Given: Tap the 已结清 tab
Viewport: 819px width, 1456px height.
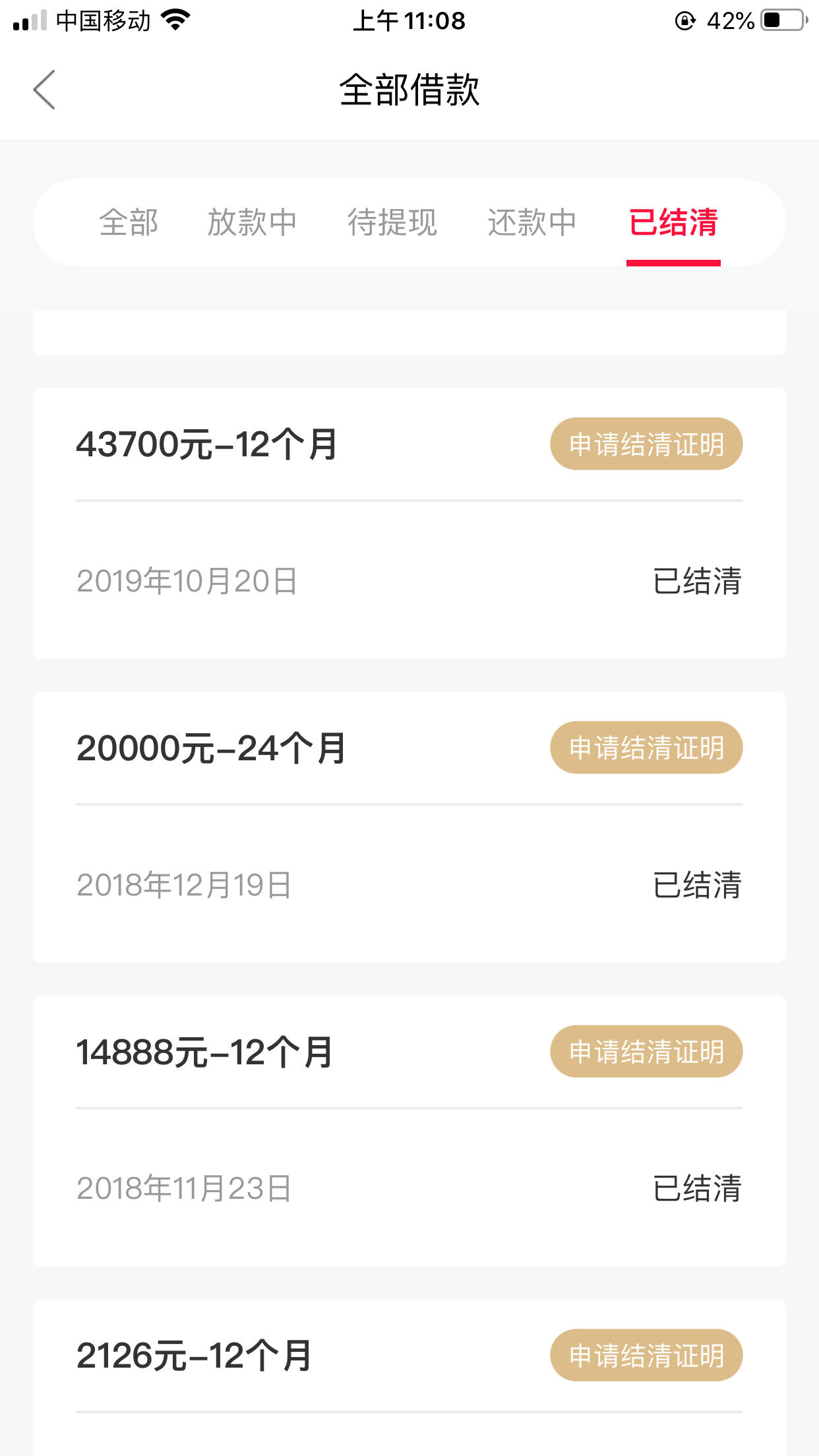Looking at the screenshot, I should [673, 222].
